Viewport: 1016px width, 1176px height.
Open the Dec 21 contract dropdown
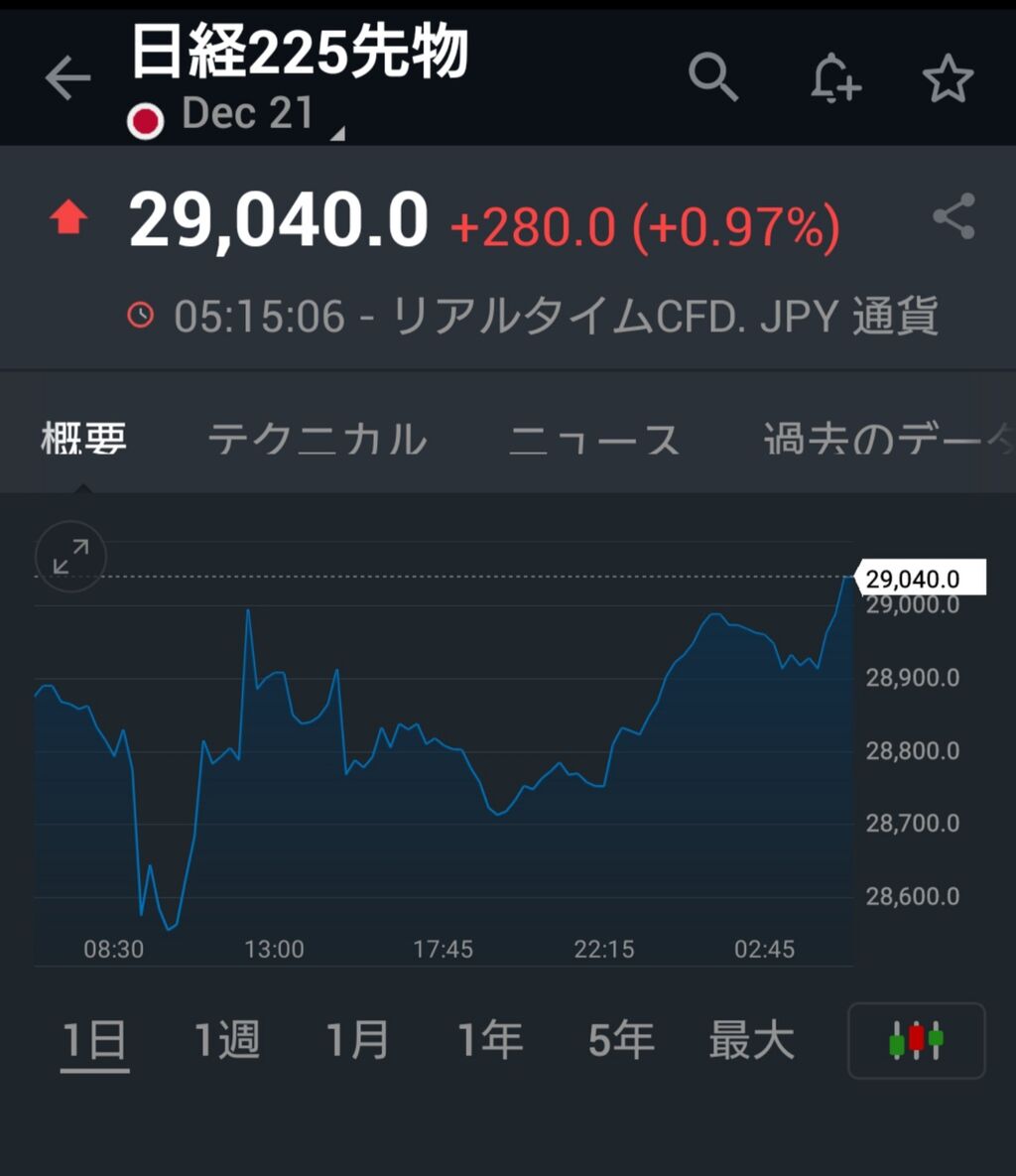click(x=248, y=115)
